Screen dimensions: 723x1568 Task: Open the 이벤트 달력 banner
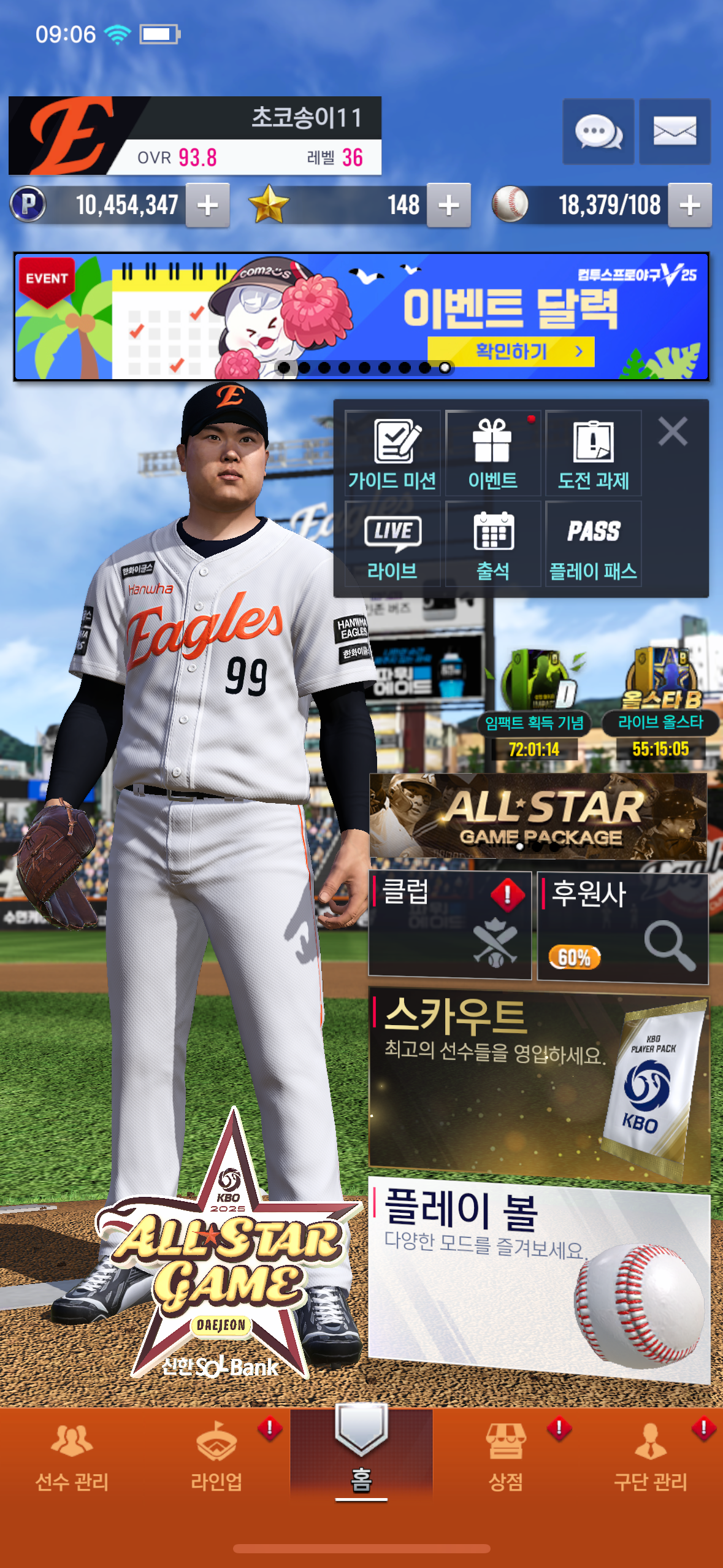point(361,317)
